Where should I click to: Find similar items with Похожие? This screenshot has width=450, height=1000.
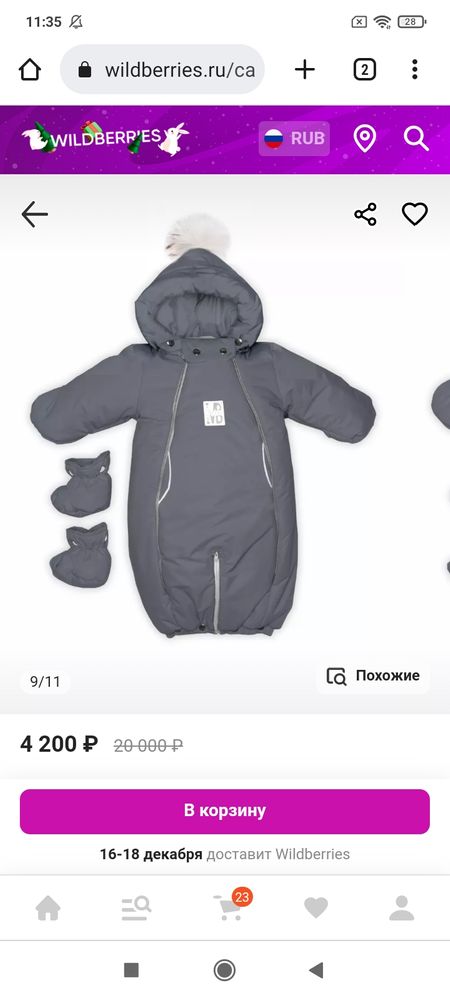(373, 676)
